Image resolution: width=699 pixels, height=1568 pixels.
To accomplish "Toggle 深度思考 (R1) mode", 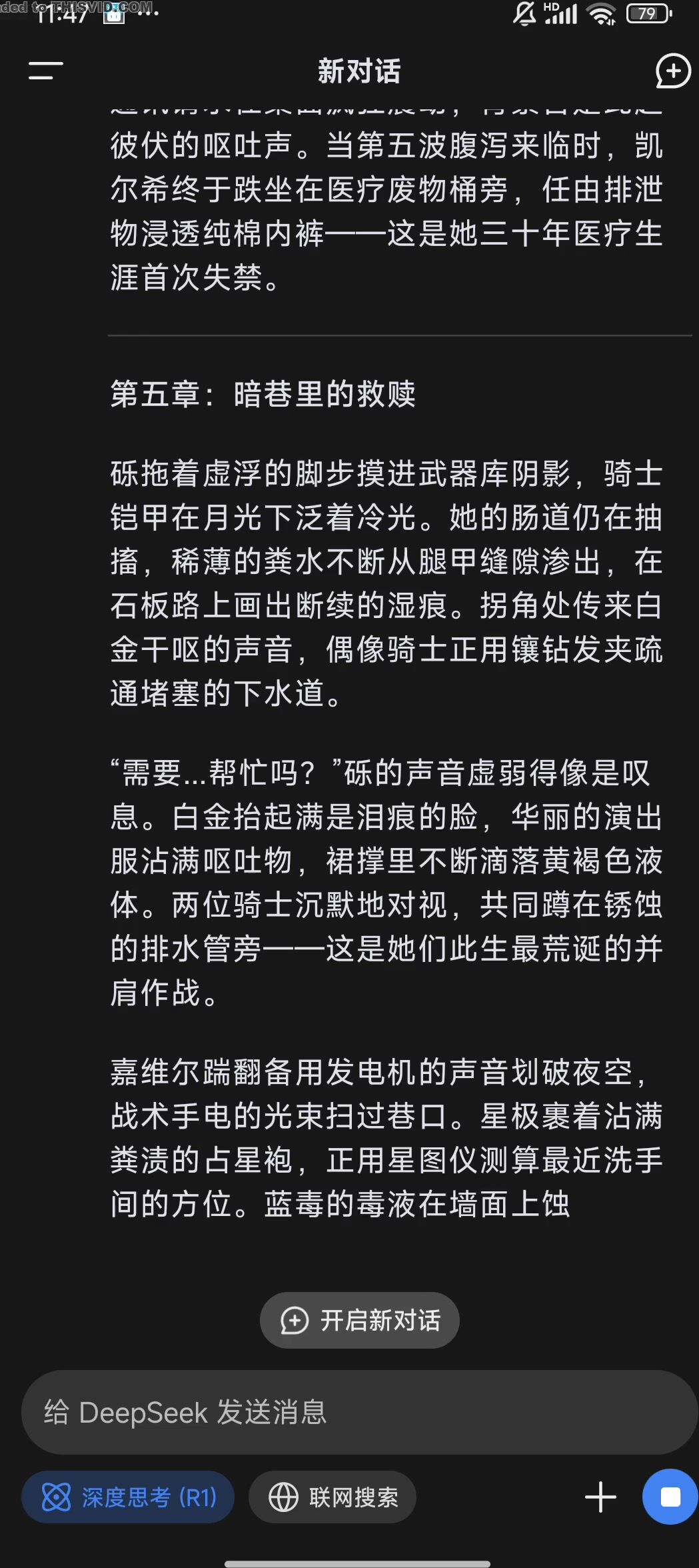I will click(x=128, y=1497).
